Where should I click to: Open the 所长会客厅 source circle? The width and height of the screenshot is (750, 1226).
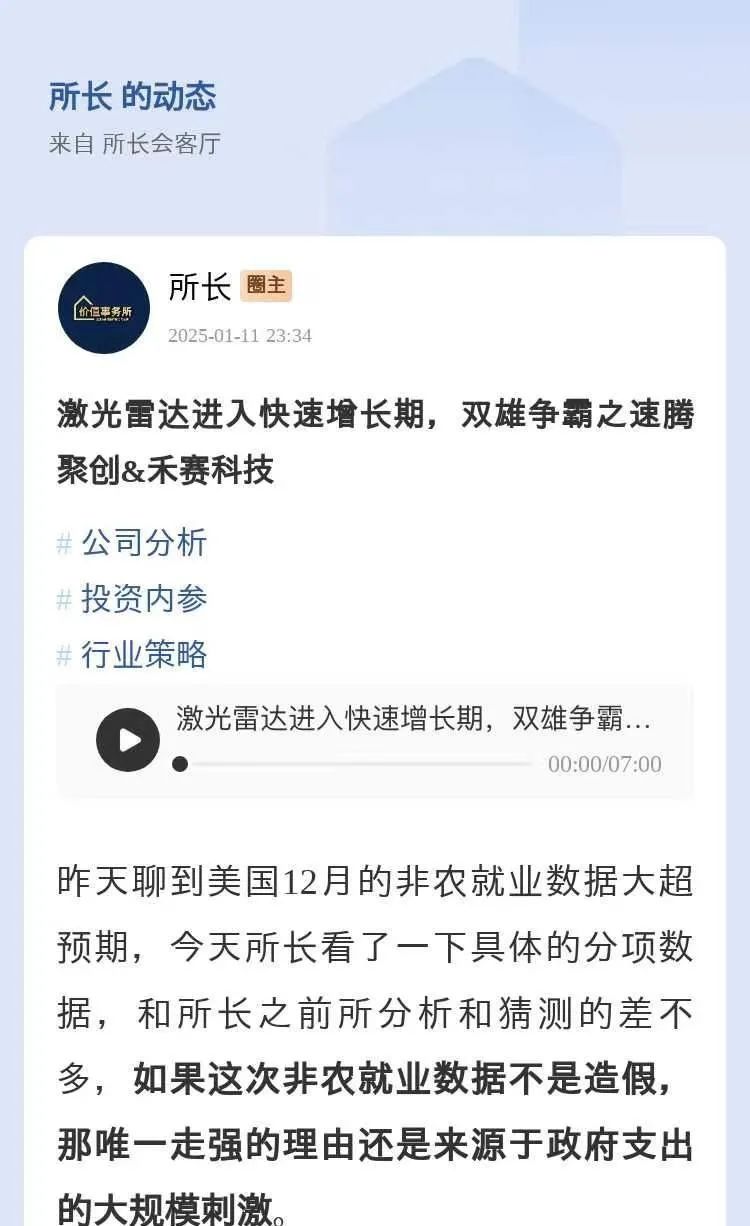click(161, 144)
